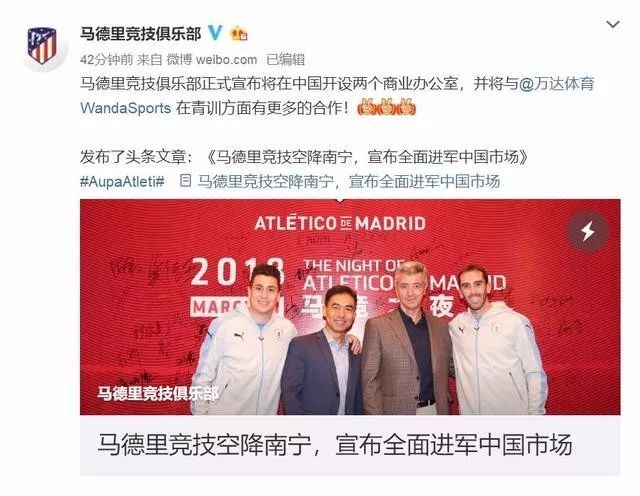Open the headline article card with the team photo
Screen dimensions: 640x496
click(x=349, y=310)
